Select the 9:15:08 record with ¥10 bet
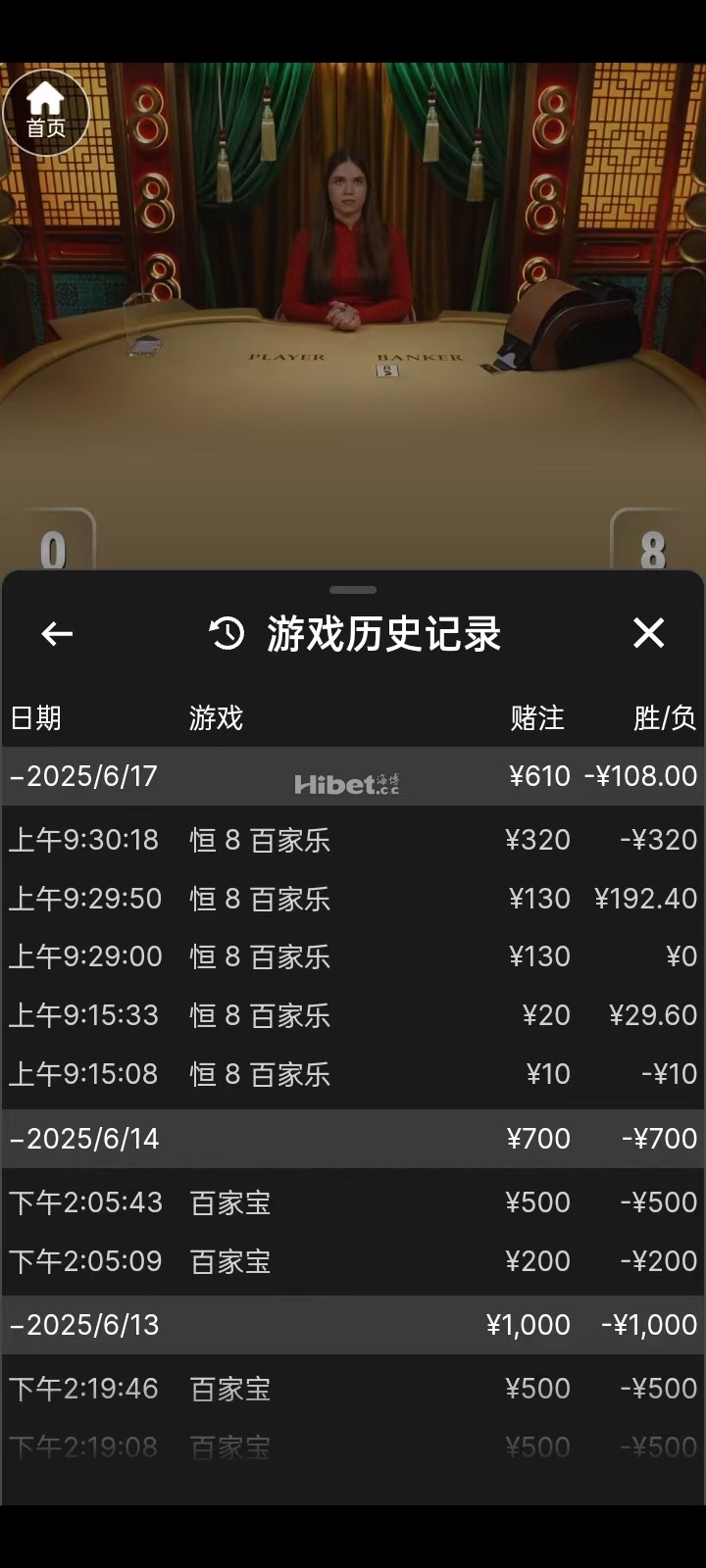The height and width of the screenshot is (1568, 706). click(353, 1073)
